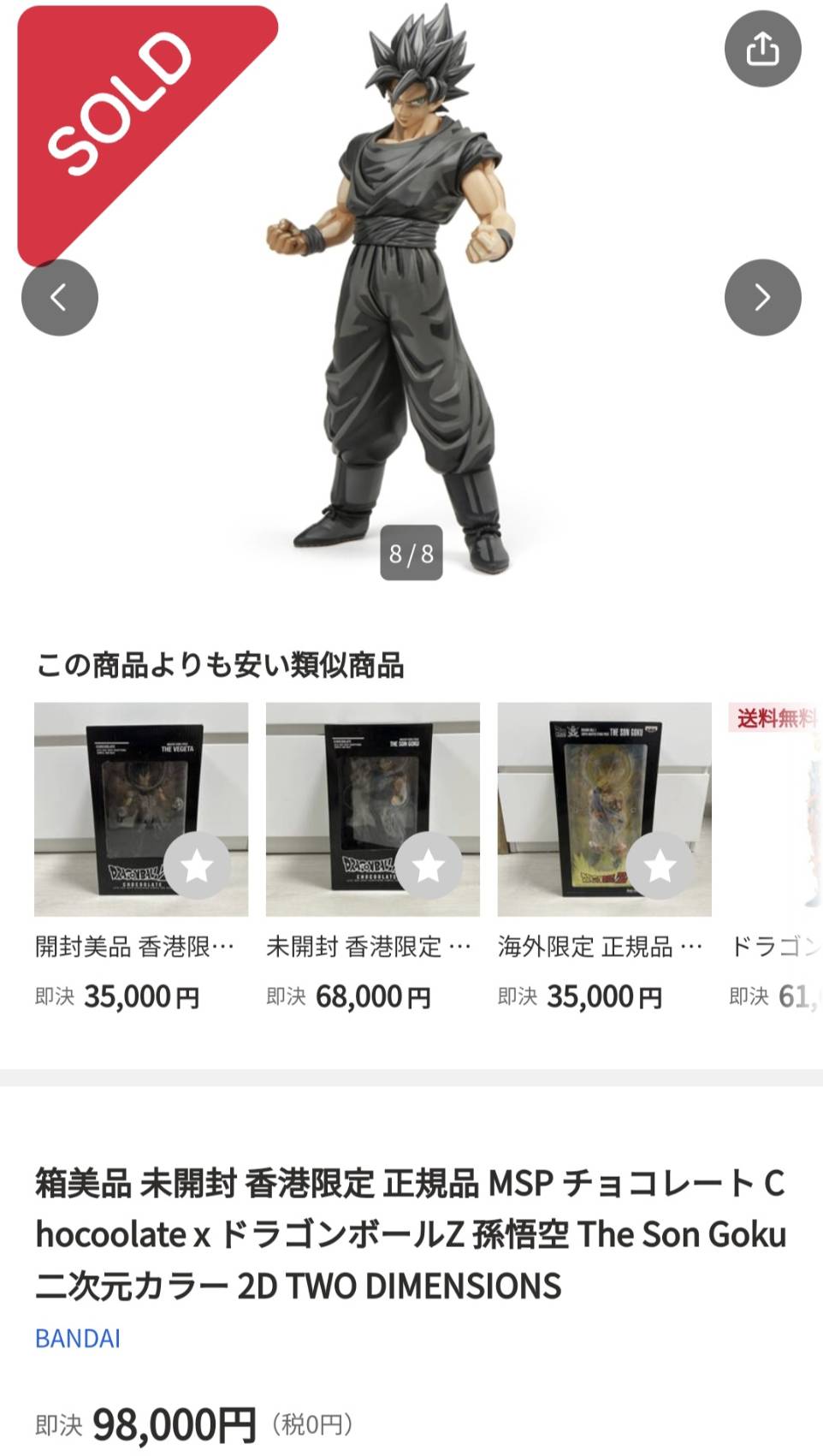Share this auction listing
The width and height of the screenshot is (823, 1456).
(762, 49)
